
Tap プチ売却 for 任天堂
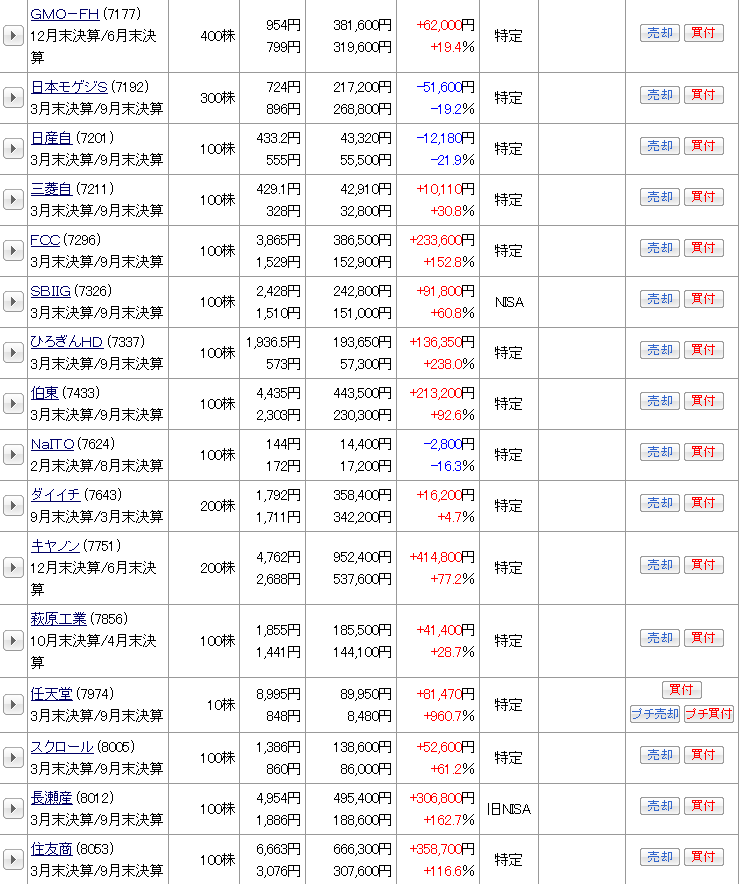pos(655,714)
